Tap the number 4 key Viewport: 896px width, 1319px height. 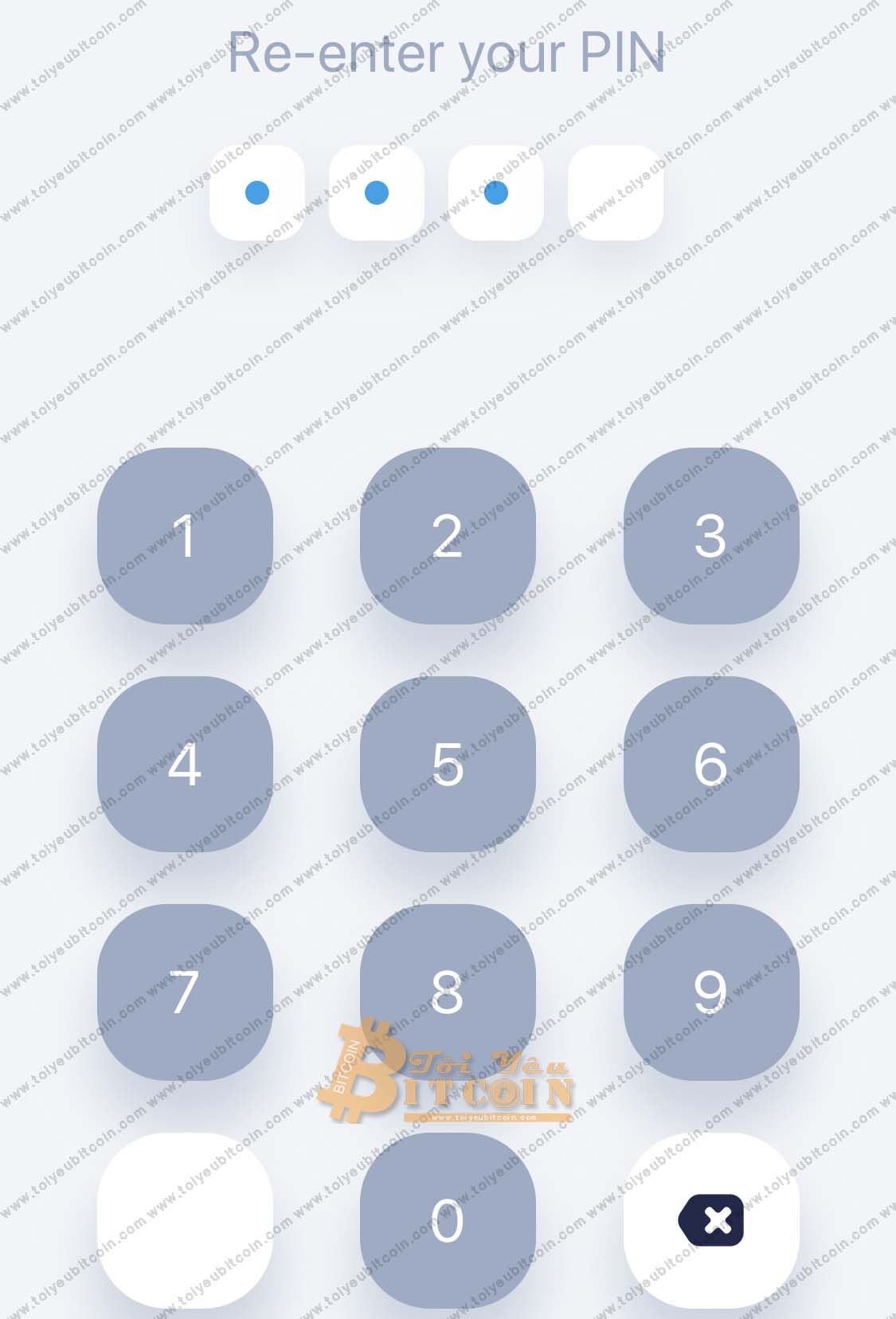click(x=185, y=764)
